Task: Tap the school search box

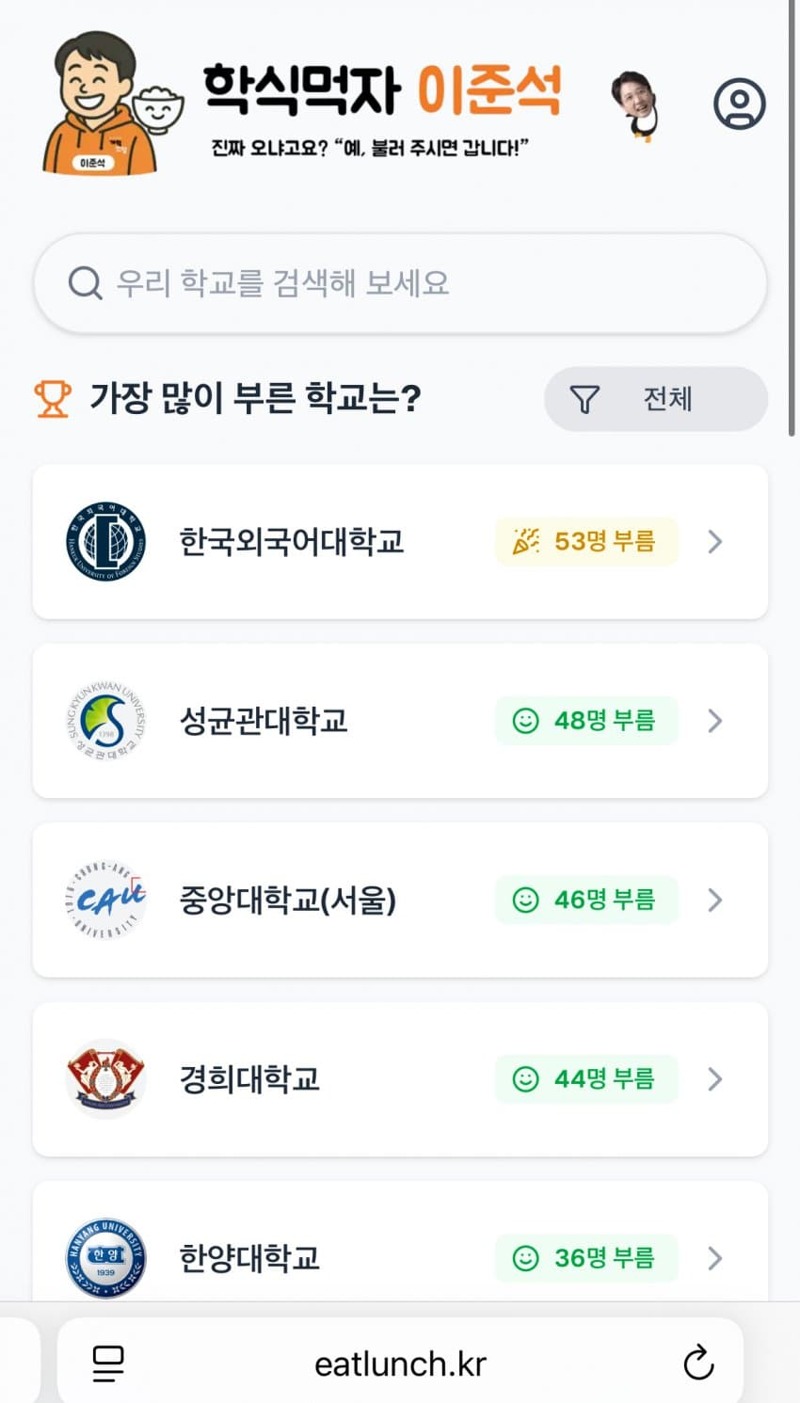Action: pos(400,283)
